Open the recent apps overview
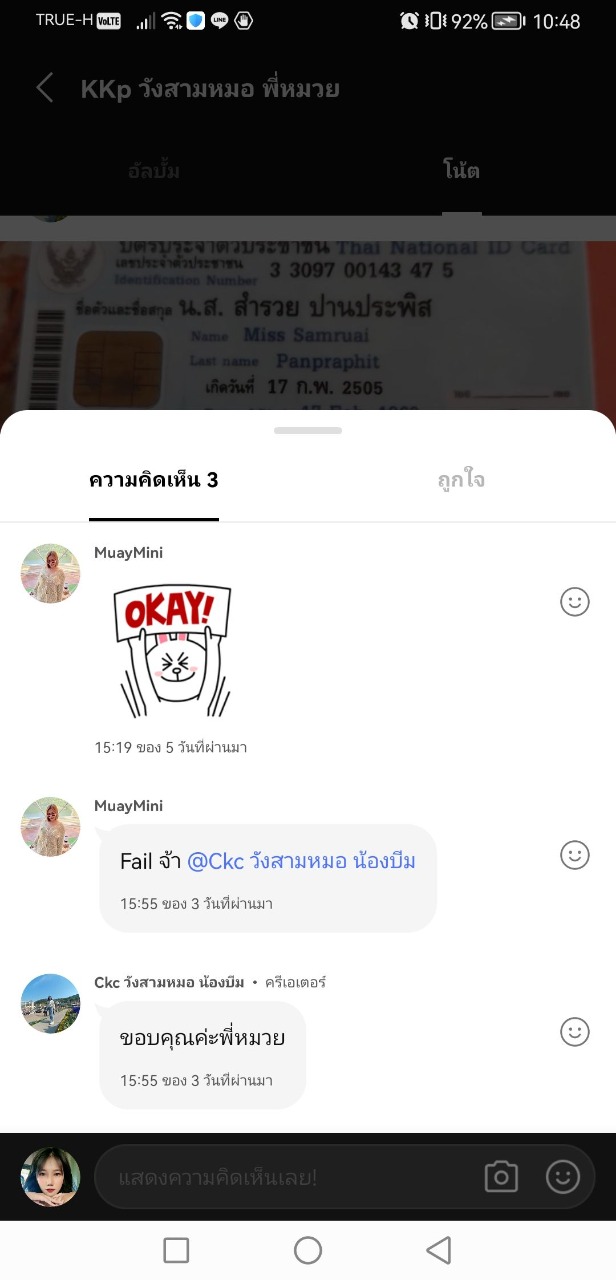The width and height of the screenshot is (616, 1280). [x=176, y=1250]
